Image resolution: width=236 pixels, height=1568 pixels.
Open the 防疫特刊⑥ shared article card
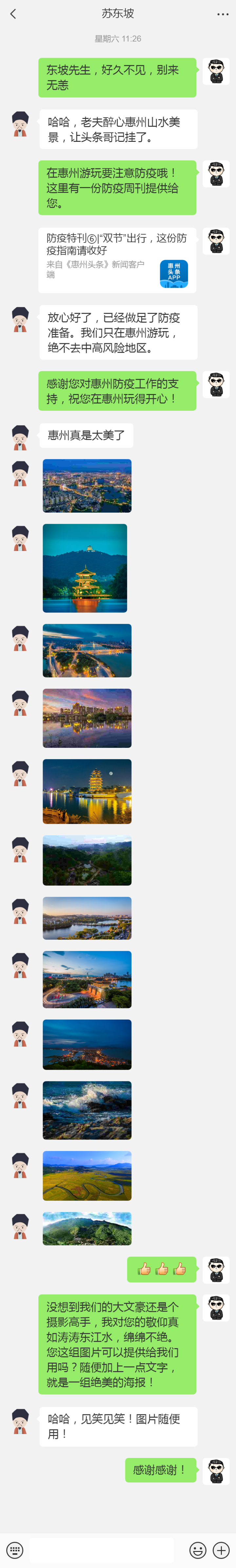click(x=117, y=260)
